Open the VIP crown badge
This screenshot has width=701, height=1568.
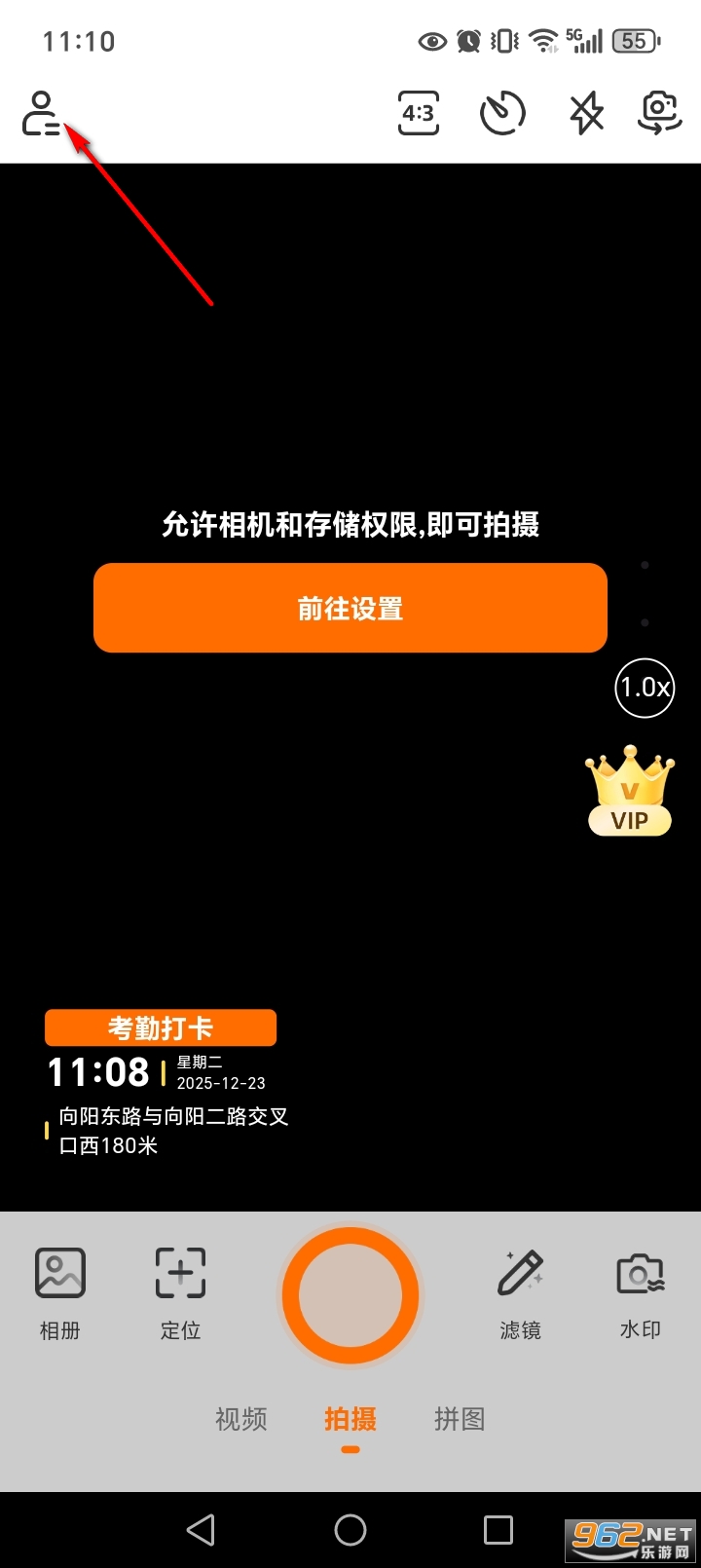point(630,792)
